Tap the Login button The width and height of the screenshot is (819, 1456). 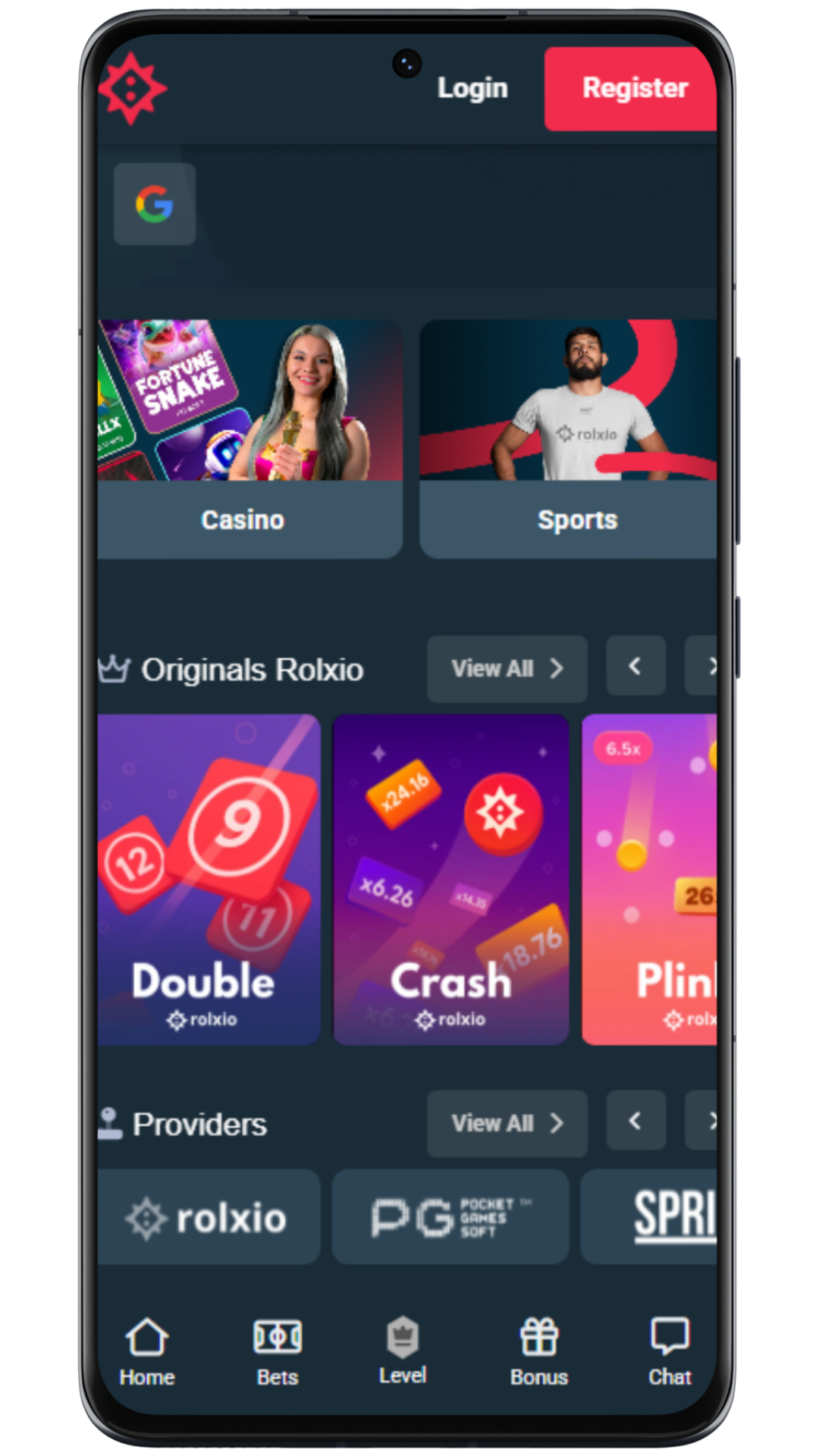pos(472,89)
